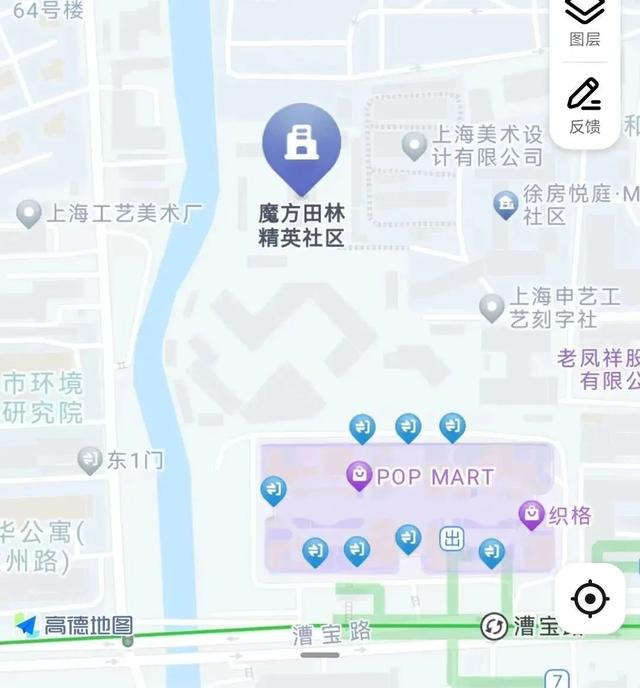Image resolution: width=640 pixels, height=688 pixels.
Task: Recenter map on my current location
Action: (x=590, y=599)
